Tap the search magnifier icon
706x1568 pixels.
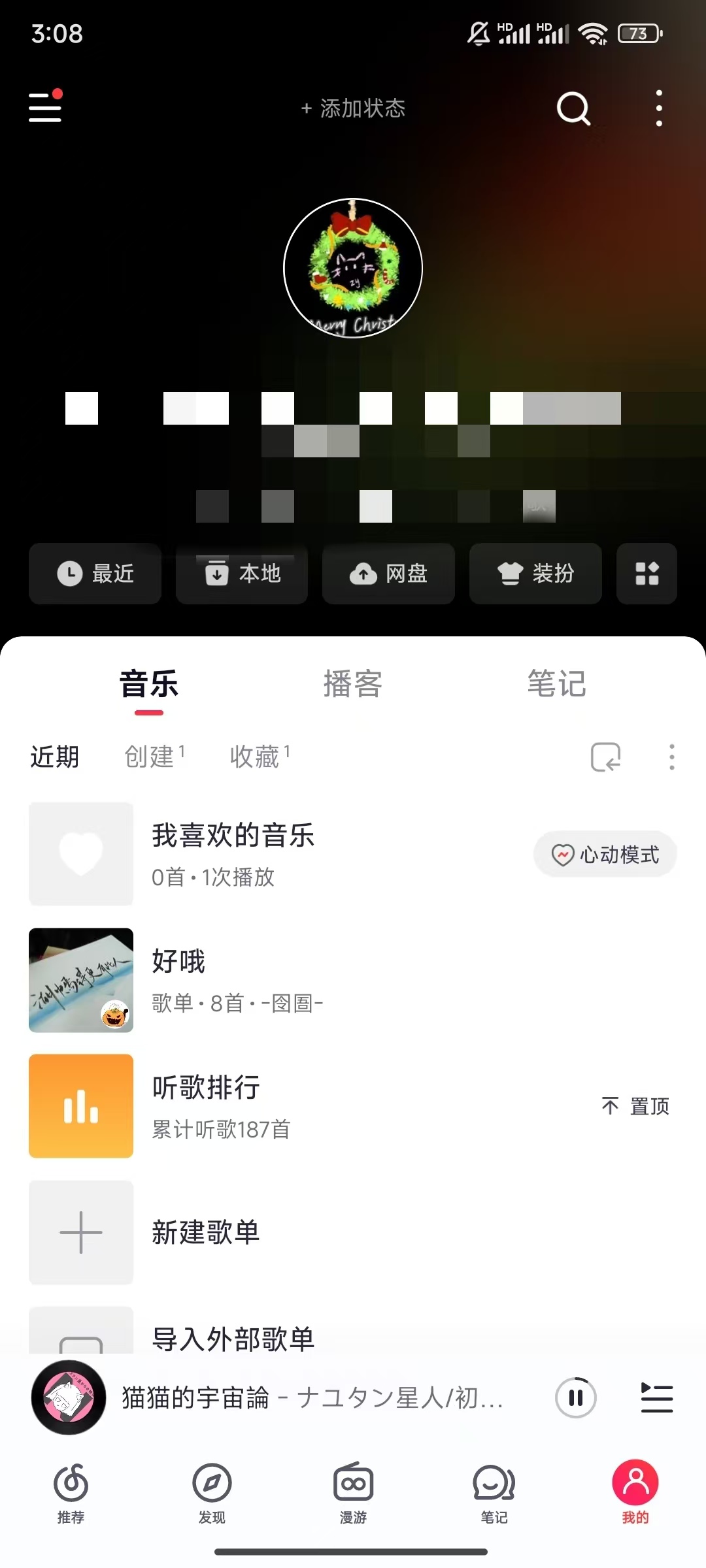[x=573, y=108]
